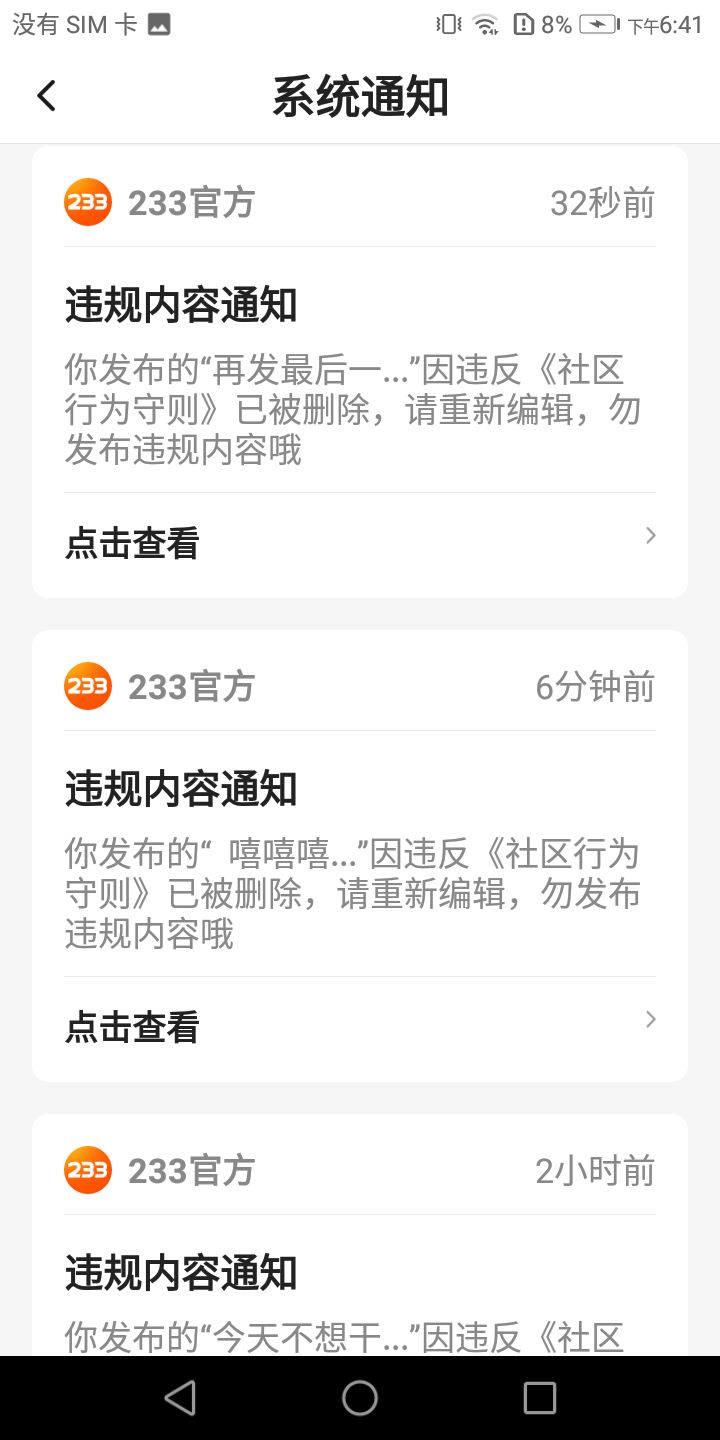Open 点击查看 under the 6分钟前 notice
Screen dimensions: 720x1440
pyautogui.click(x=360, y=1027)
